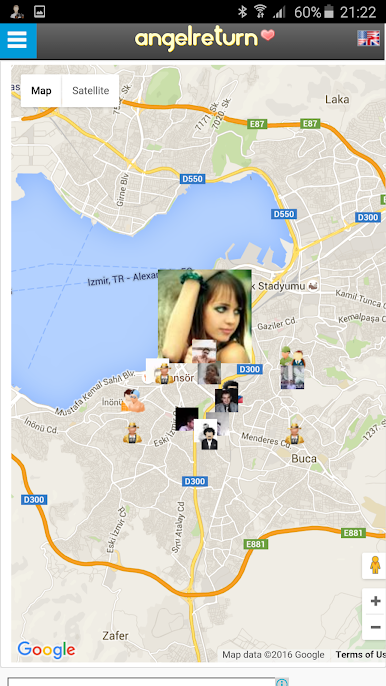Tap the Street View pegman icon
386x686 pixels.
click(375, 566)
